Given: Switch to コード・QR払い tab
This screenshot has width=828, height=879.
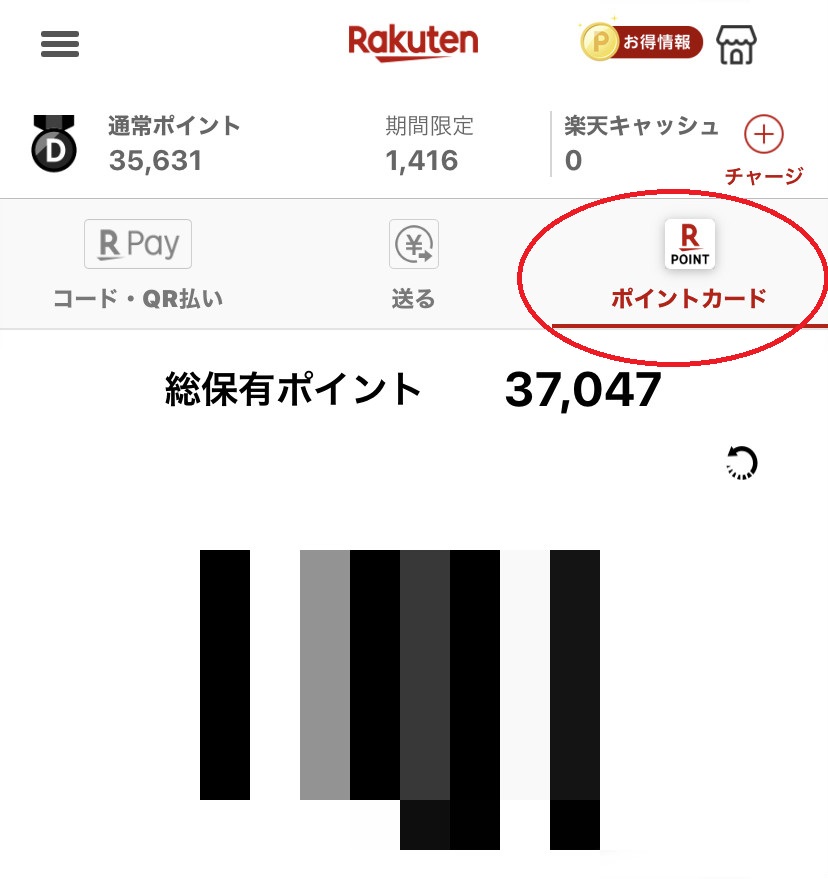Looking at the screenshot, I should (x=138, y=265).
